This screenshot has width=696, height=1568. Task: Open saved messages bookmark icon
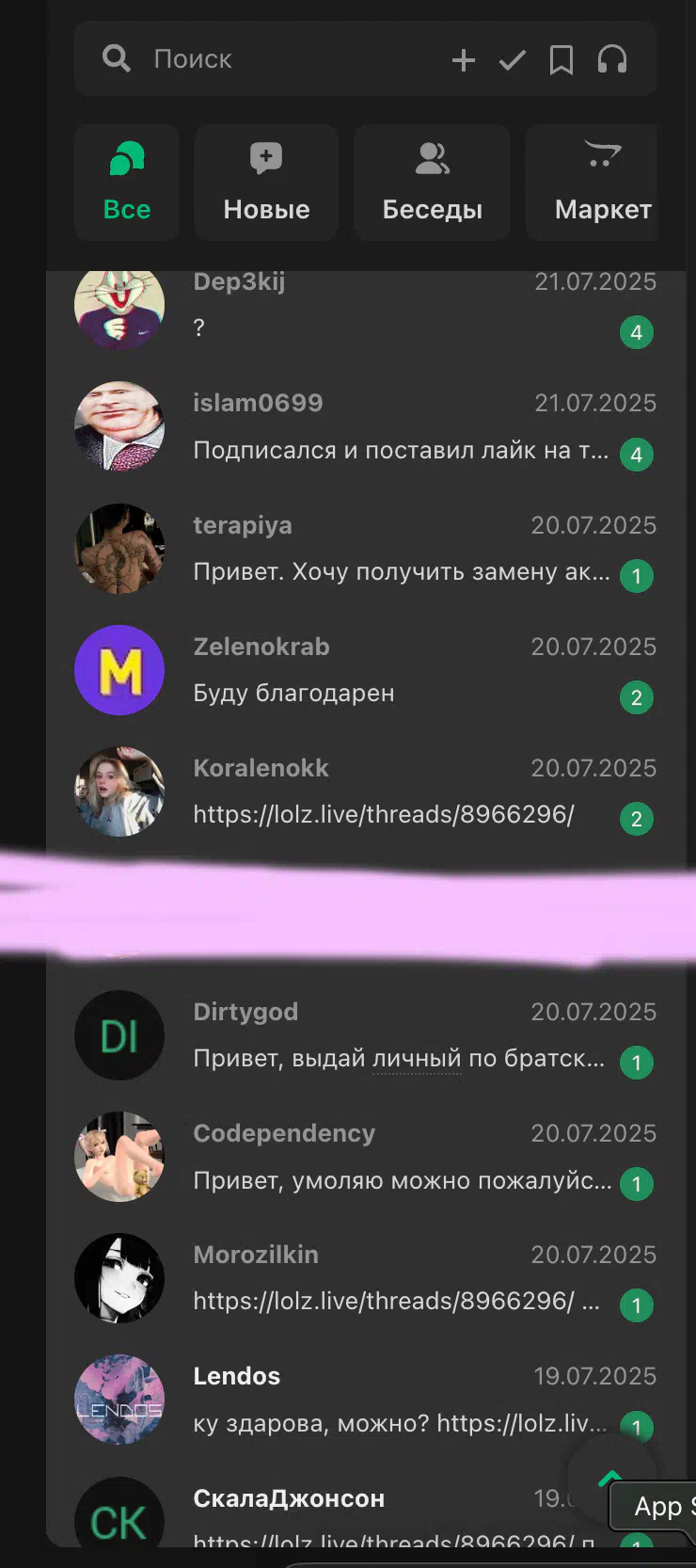(562, 60)
